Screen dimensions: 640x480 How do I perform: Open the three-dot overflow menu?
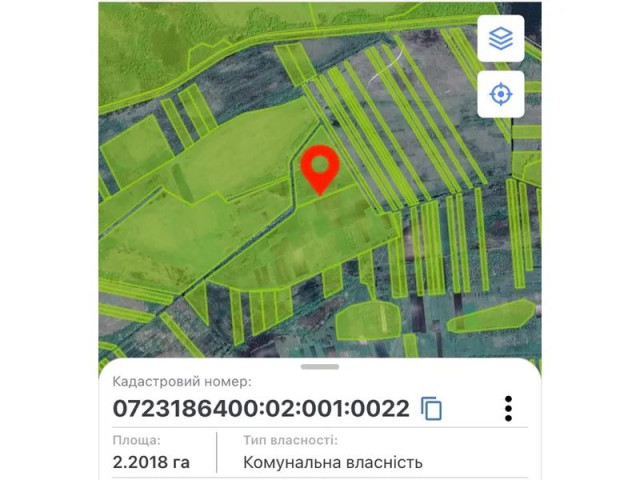tap(508, 408)
